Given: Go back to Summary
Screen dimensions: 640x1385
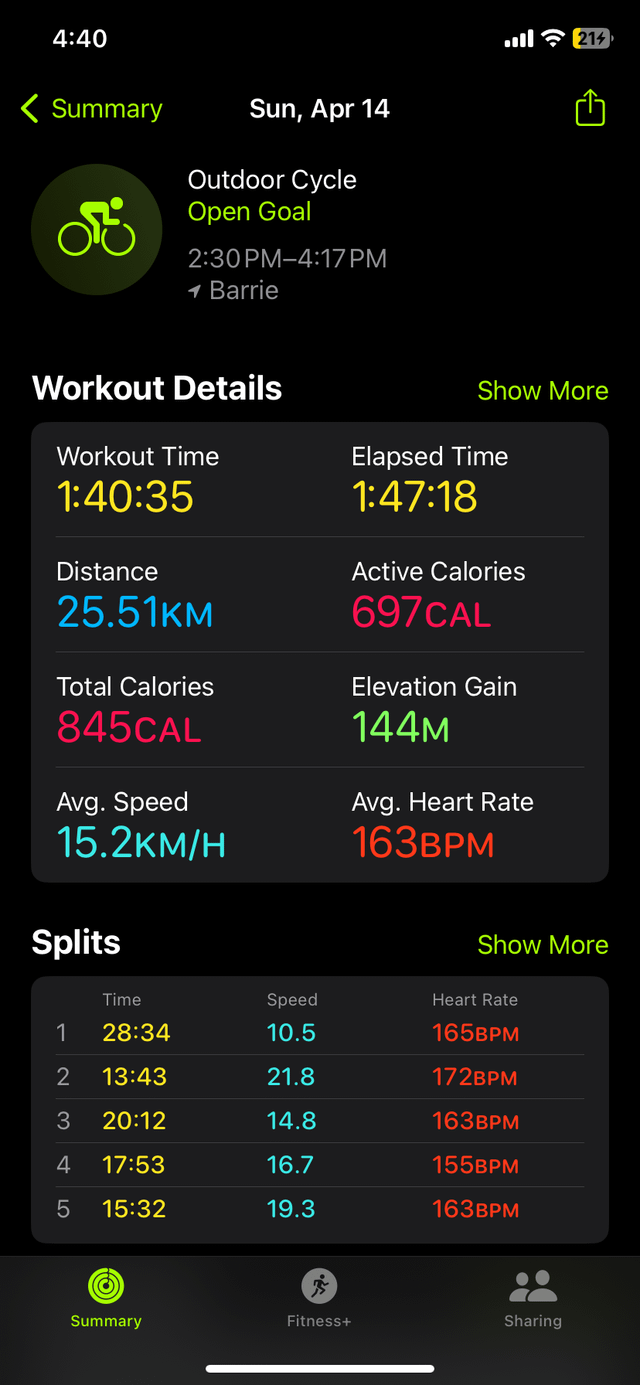Looking at the screenshot, I should (x=91, y=109).
